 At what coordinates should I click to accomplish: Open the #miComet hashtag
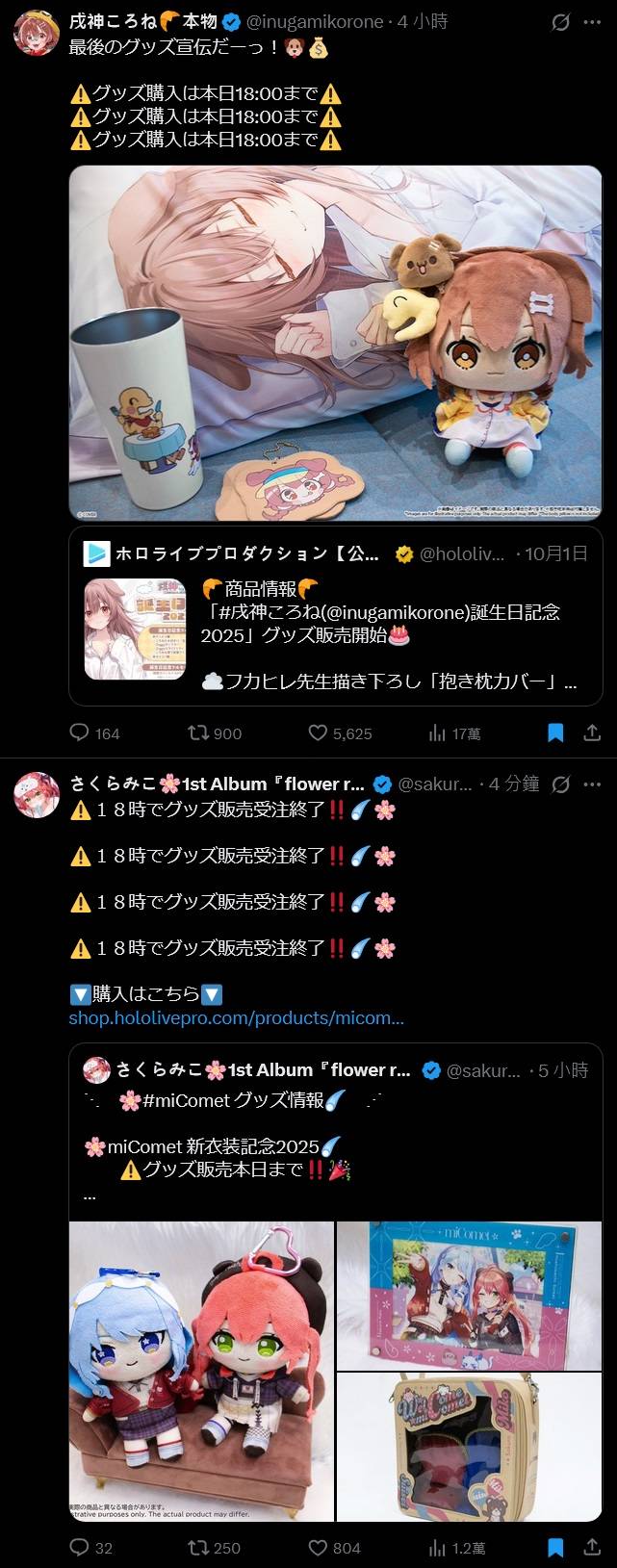(187, 1100)
